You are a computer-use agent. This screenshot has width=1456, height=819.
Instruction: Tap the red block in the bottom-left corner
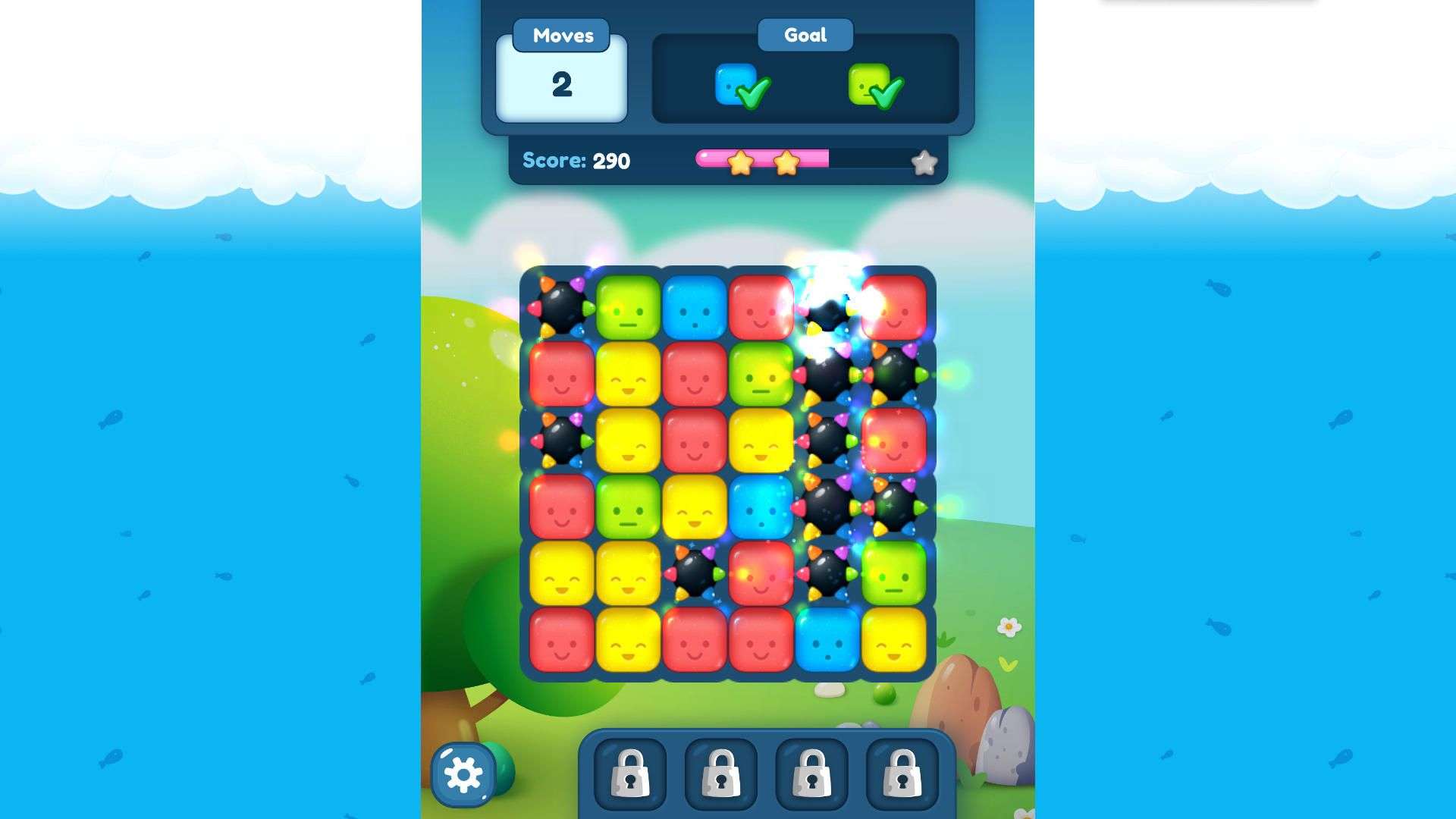[561, 640]
